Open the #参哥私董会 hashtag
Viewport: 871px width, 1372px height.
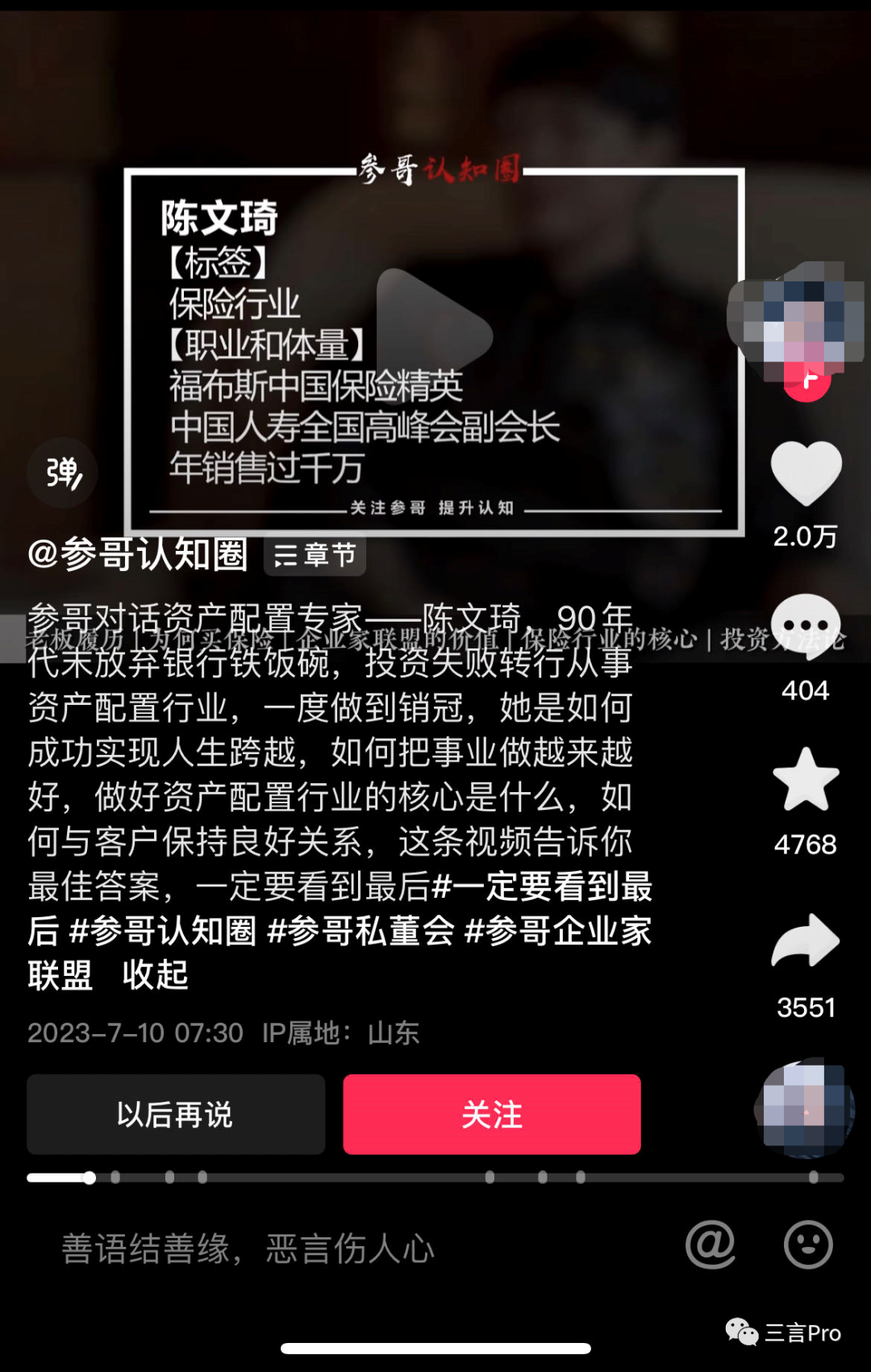[360, 931]
